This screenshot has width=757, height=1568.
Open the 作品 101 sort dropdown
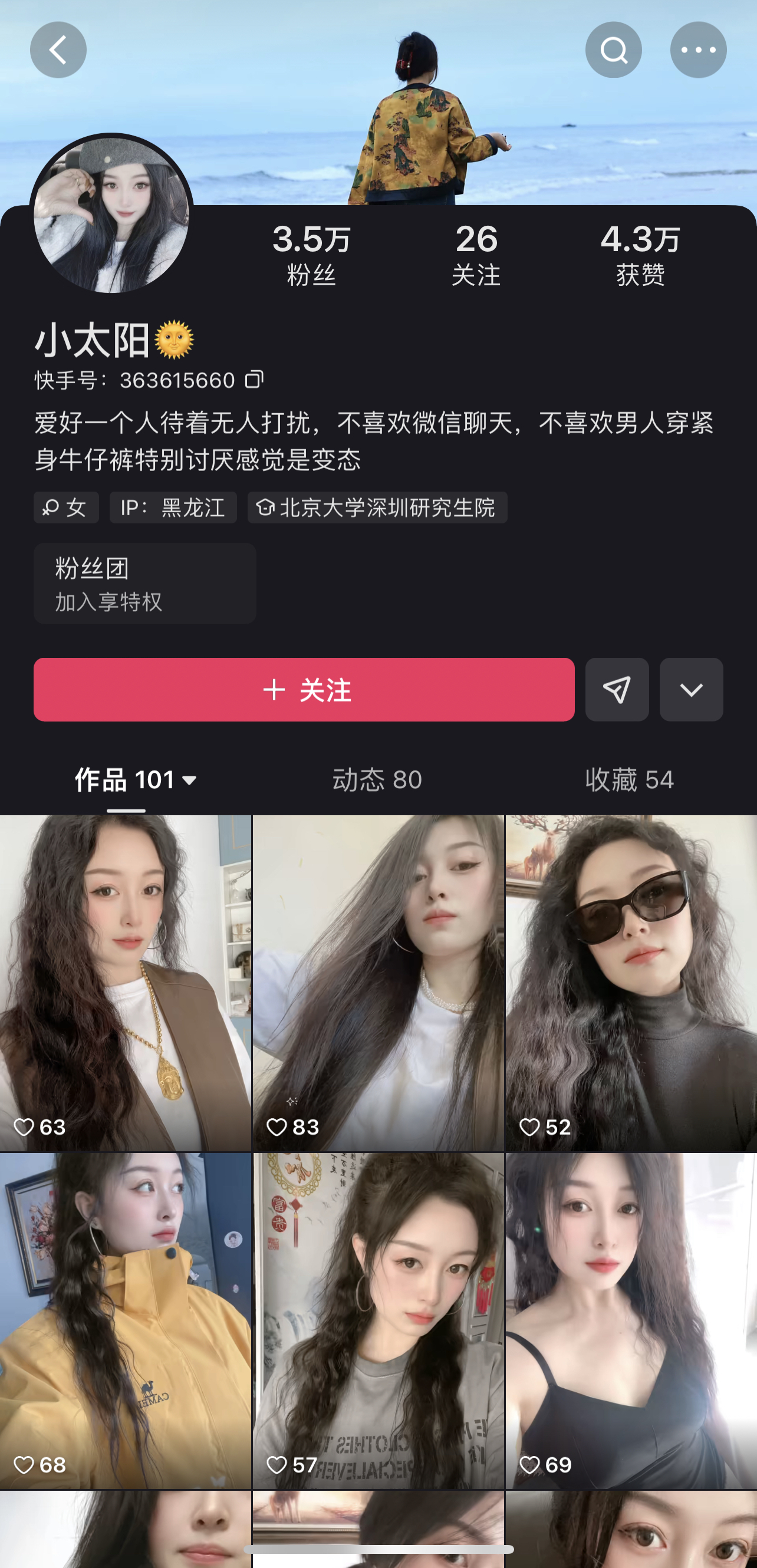pyautogui.click(x=189, y=780)
